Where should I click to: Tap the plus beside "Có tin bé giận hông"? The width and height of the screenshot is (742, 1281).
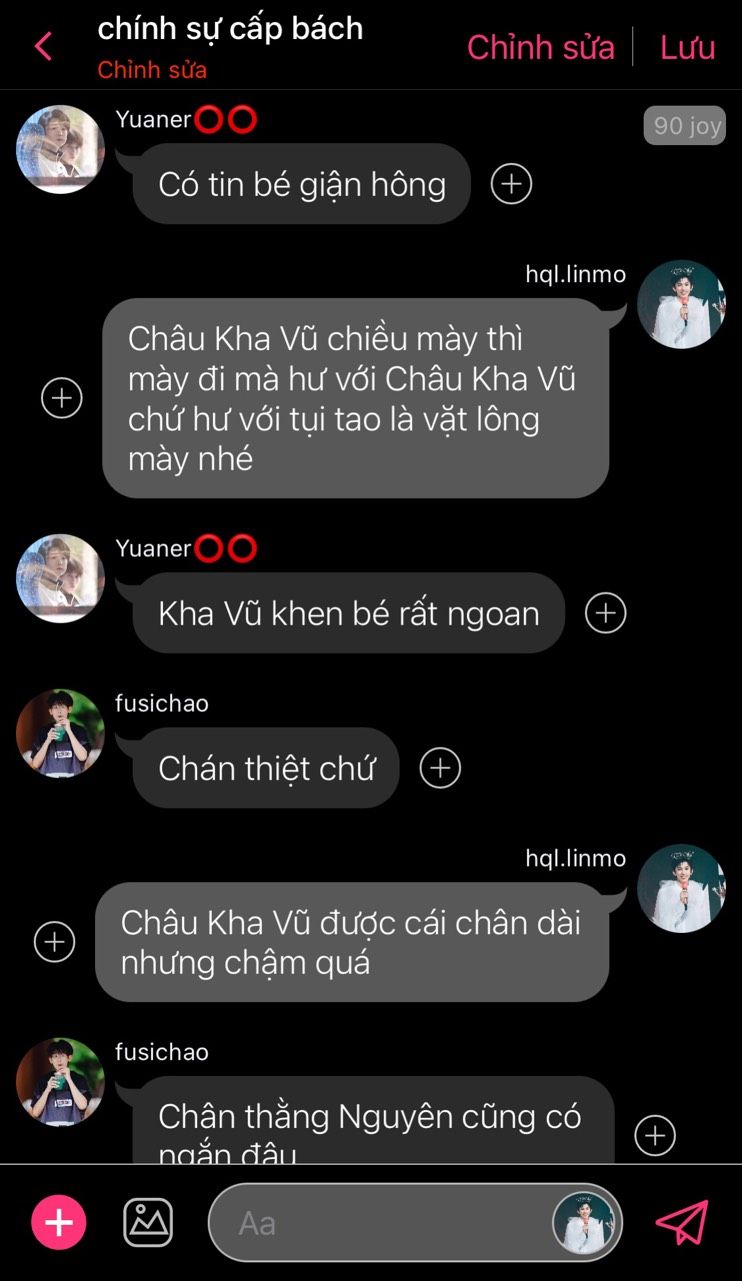click(x=511, y=183)
